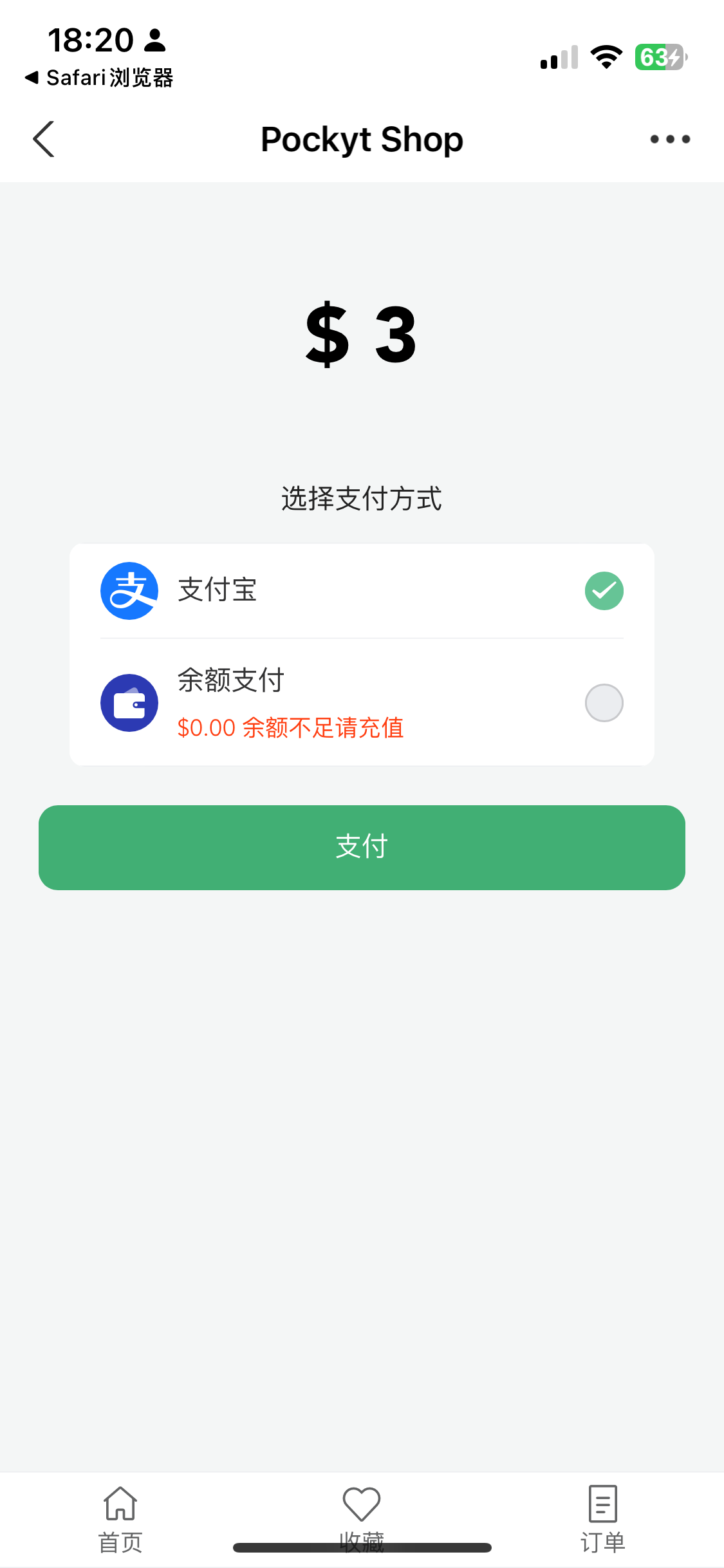This screenshot has height=1568, width=724.
Task: Tap the green 支付 button
Action: click(362, 847)
